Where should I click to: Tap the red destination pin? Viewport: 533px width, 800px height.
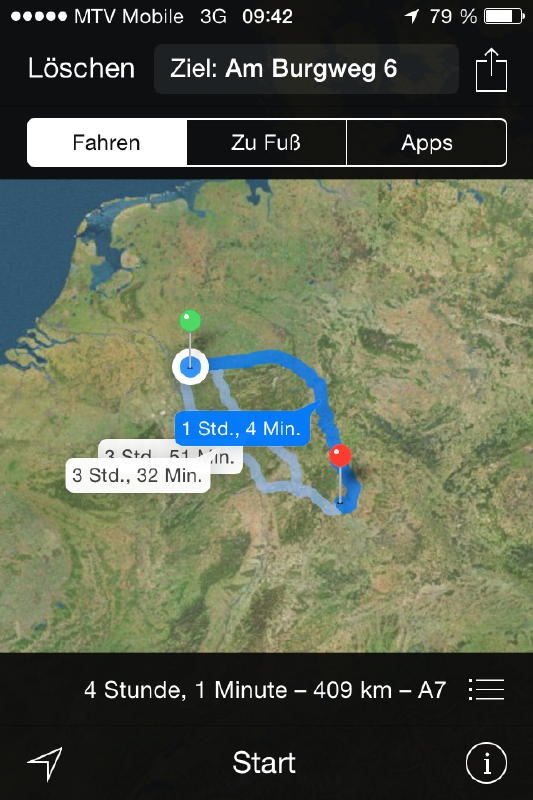340,456
